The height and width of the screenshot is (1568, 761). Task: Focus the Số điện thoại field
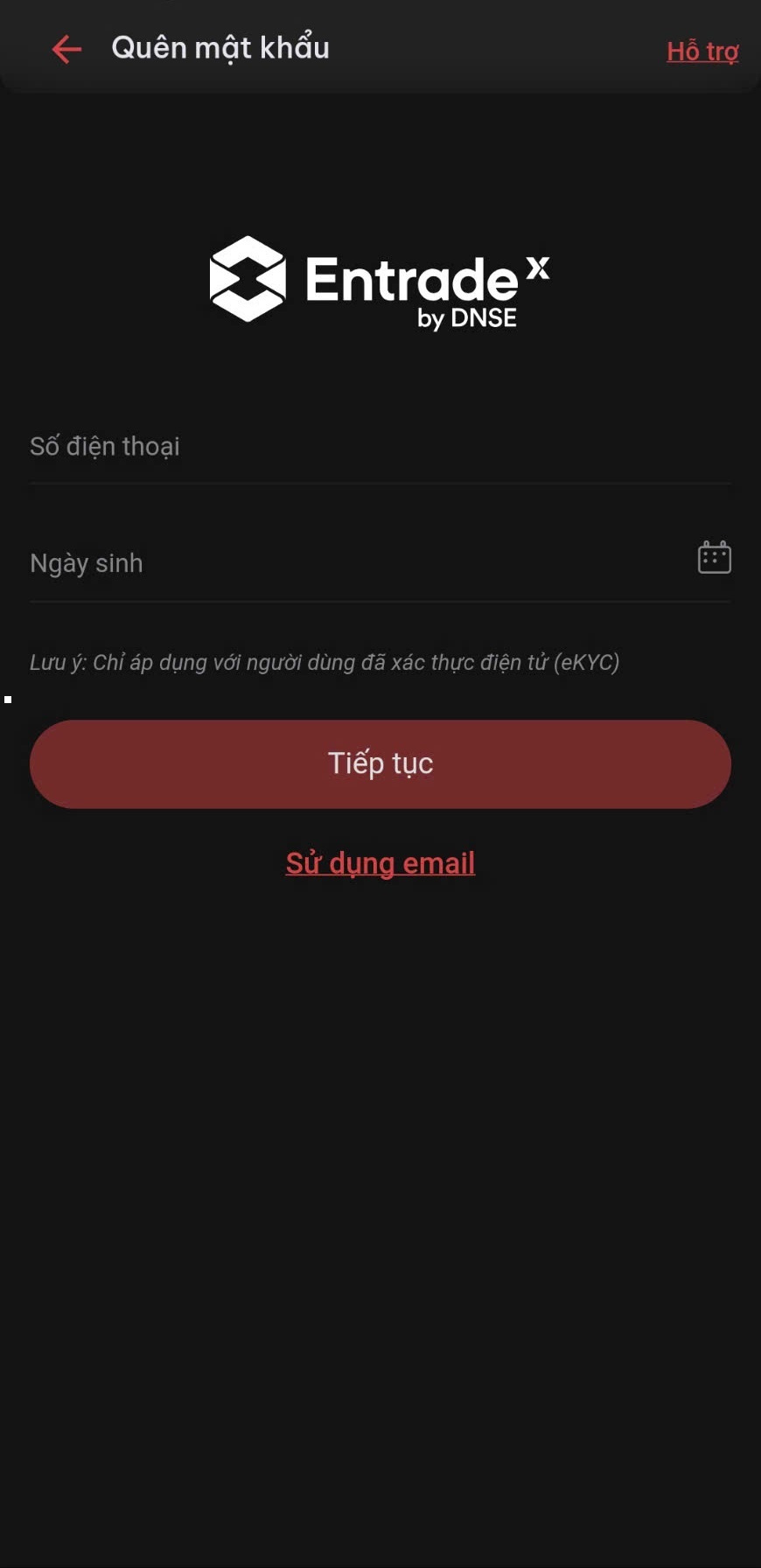click(380, 447)
